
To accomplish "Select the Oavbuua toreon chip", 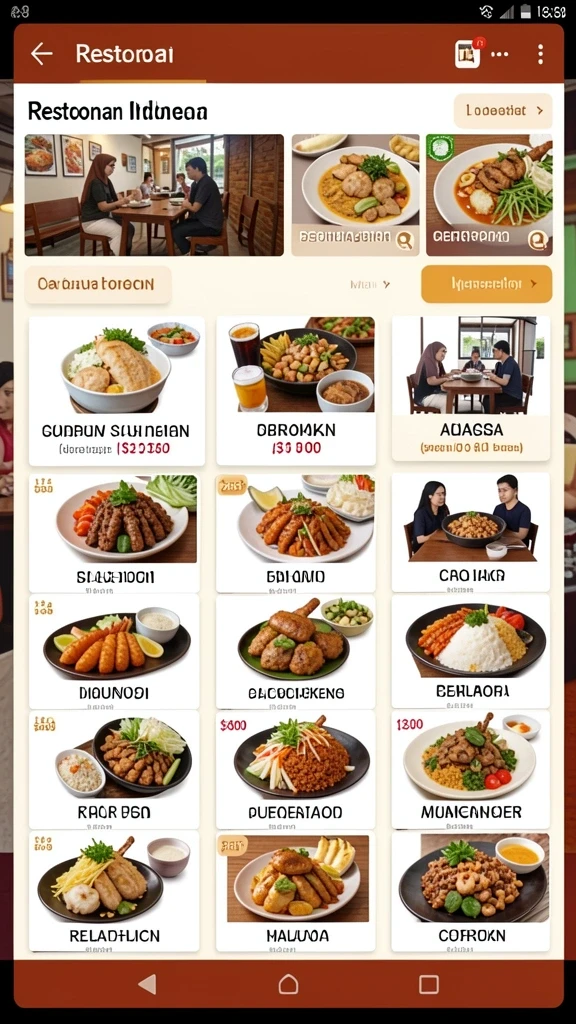I will tap(98, 285).
